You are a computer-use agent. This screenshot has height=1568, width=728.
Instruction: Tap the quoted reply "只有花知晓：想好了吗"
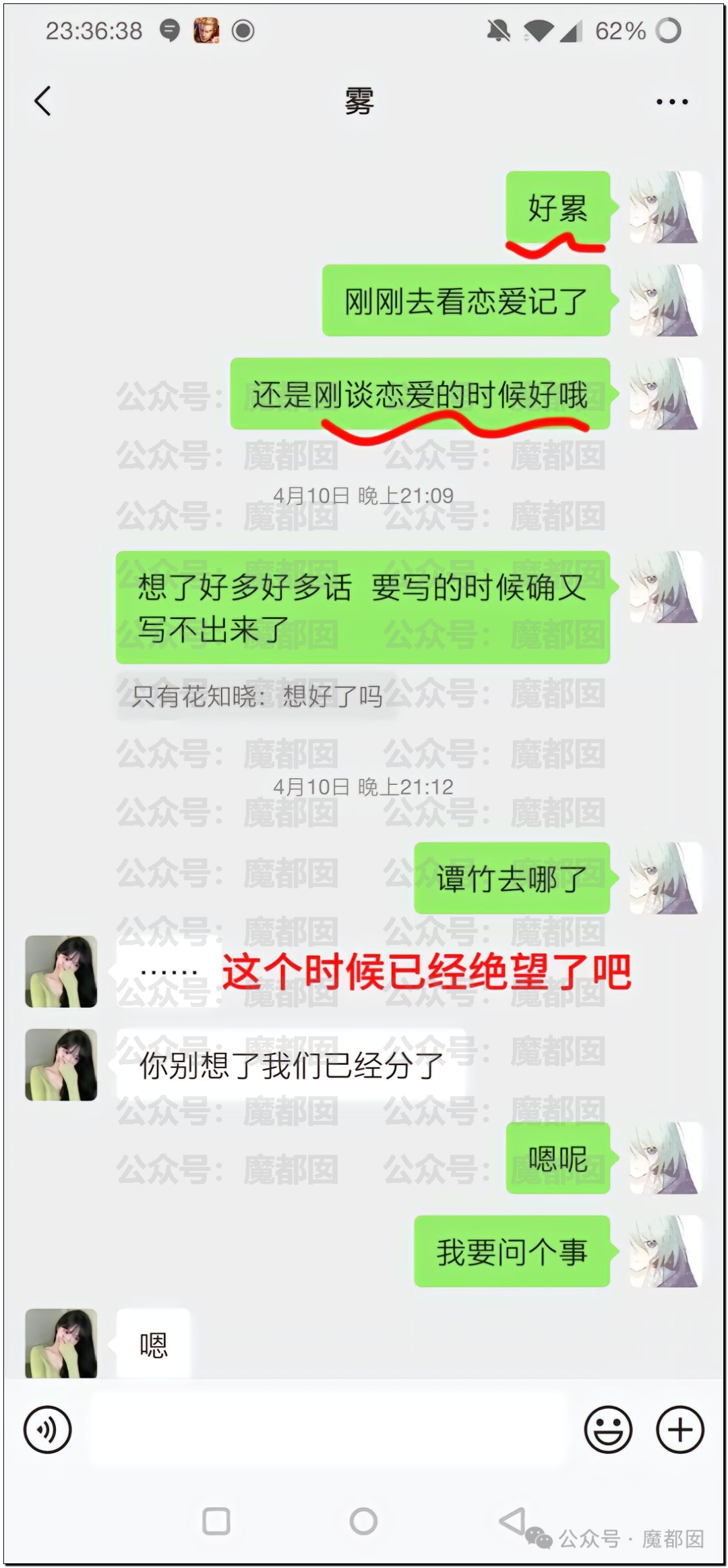coord(256,696)
